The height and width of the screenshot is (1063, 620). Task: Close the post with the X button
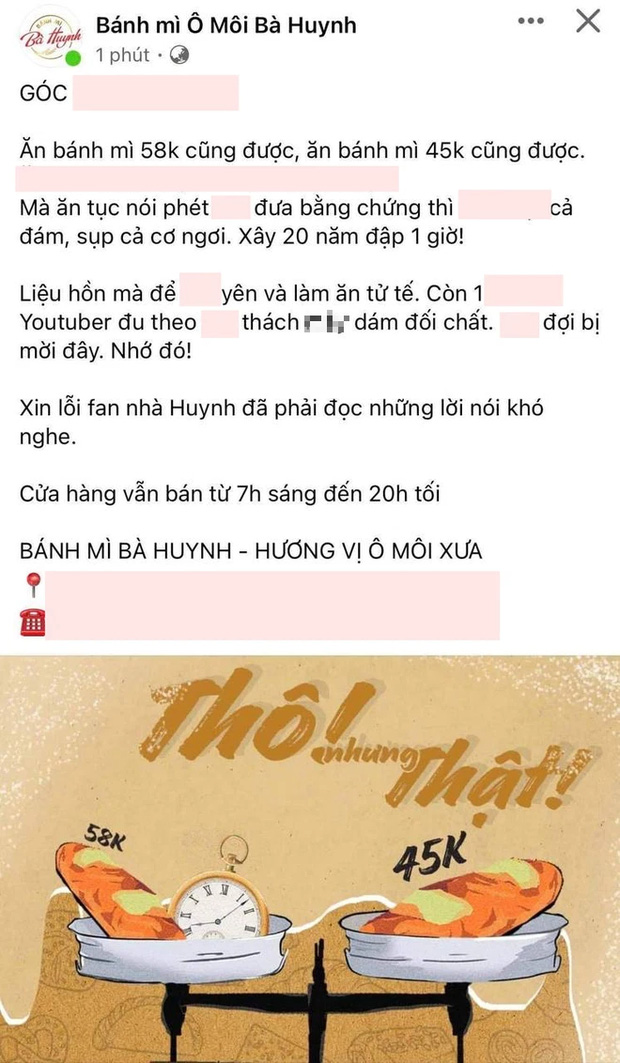pos(587,21)
